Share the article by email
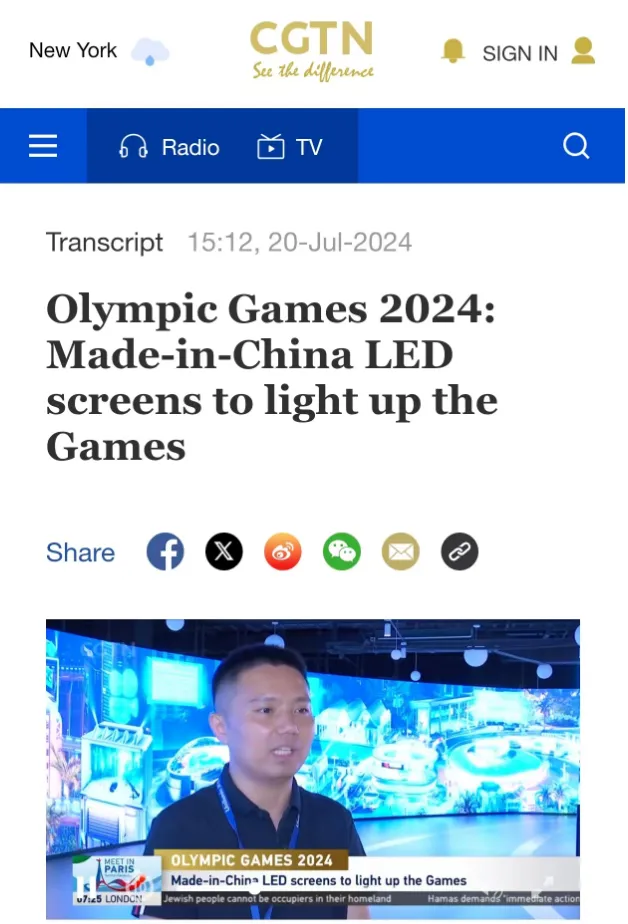Image resolution: width=628 pixels, height=924 pixels. [400, 552]
